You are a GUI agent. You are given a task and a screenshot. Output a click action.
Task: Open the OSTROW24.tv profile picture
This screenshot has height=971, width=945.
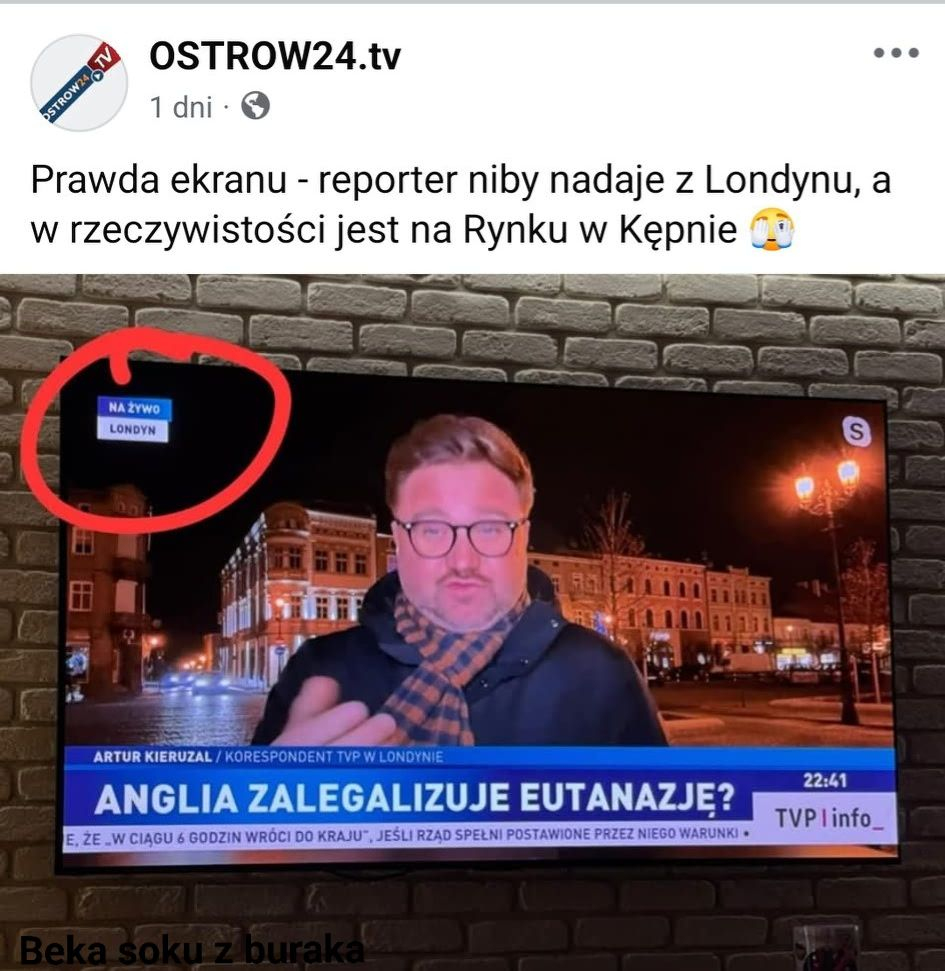coord(79,82)
